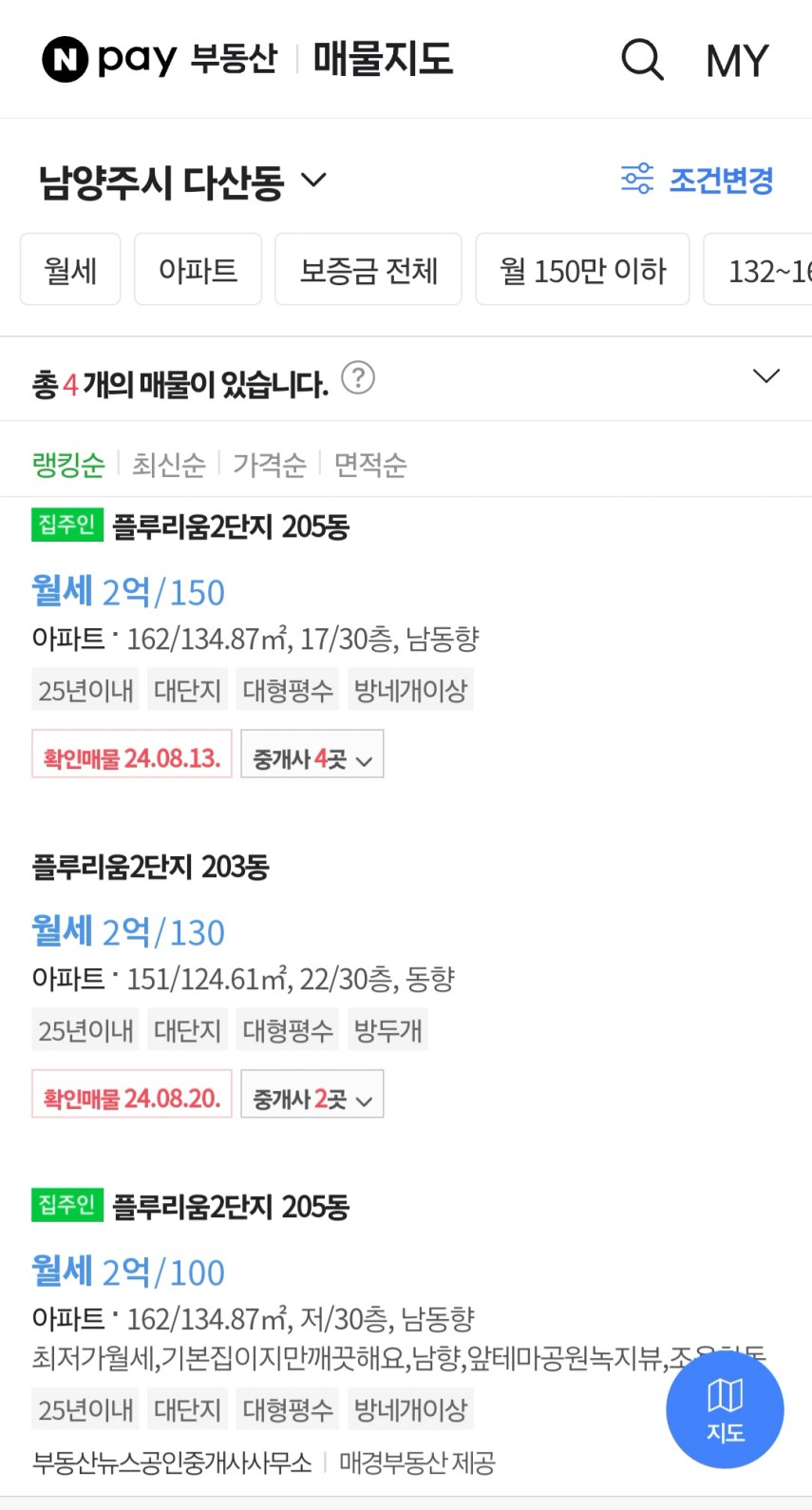Open the help question mark icon
This screenshot has height=1510, width=812.
(358, 378)
